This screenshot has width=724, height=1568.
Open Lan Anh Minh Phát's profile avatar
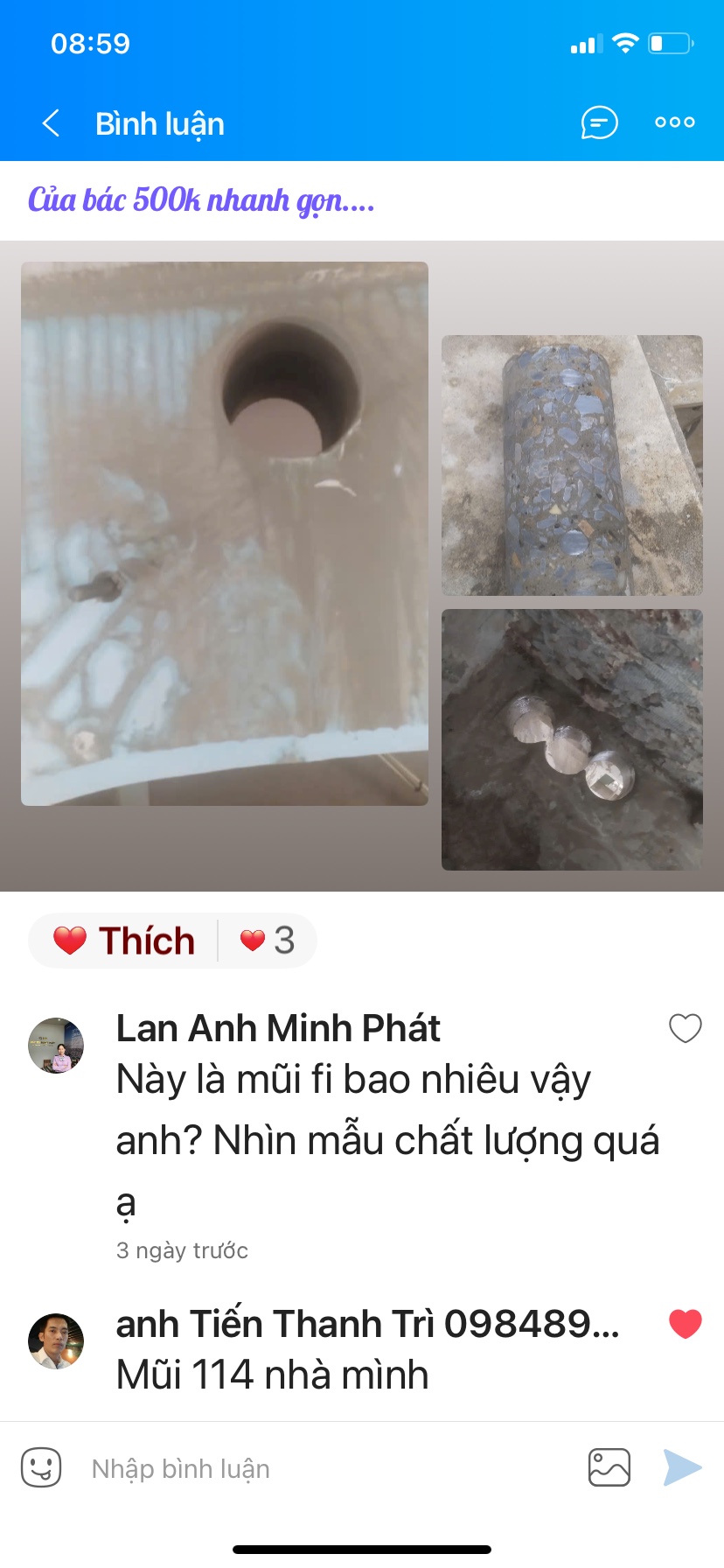56,1045
